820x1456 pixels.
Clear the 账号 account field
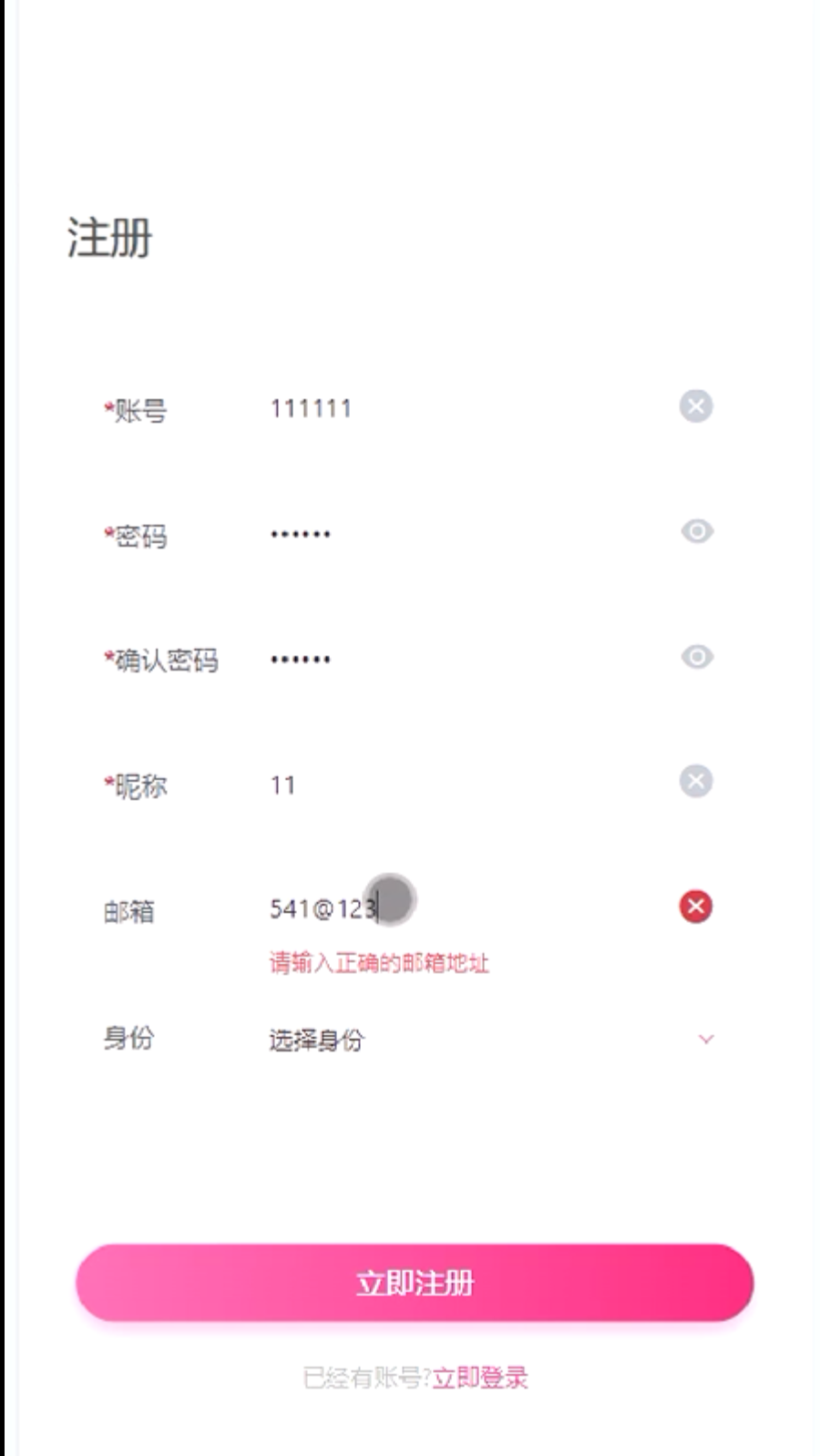click(x=695, y=405)
